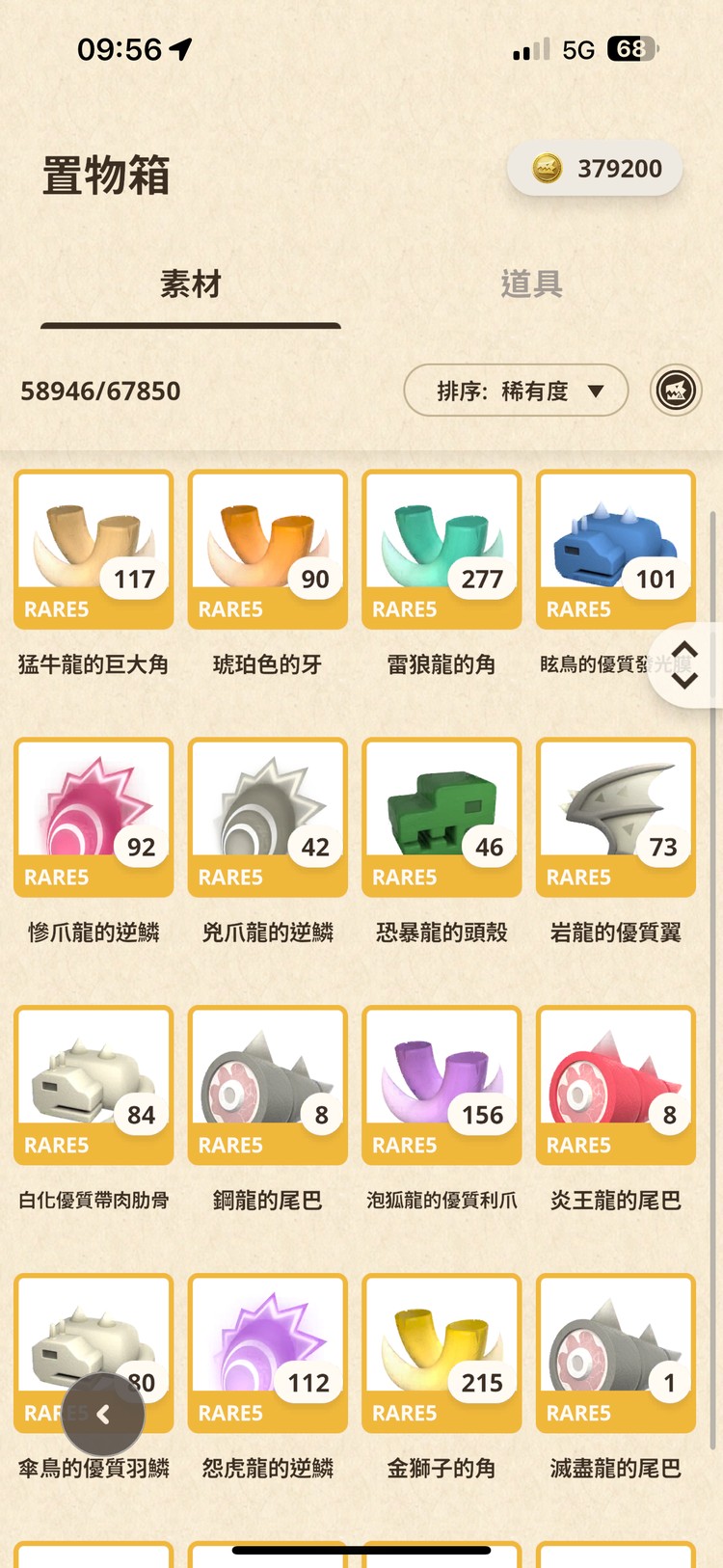723x1568 pixels.
Task: Open the 白化優質帶肉肋骨 item
Action: pos(94,1086)
